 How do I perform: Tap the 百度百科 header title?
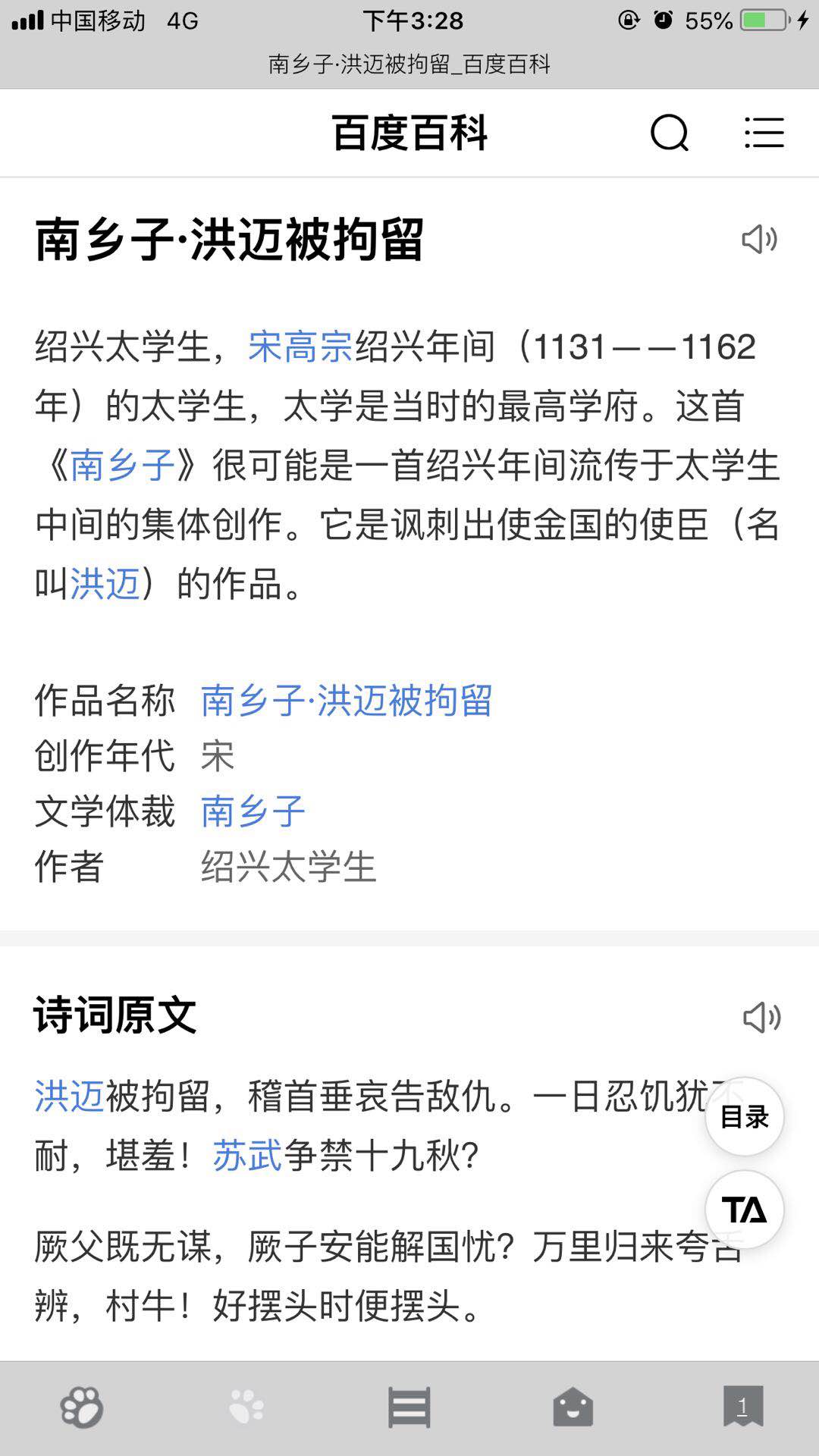point(409,133)
